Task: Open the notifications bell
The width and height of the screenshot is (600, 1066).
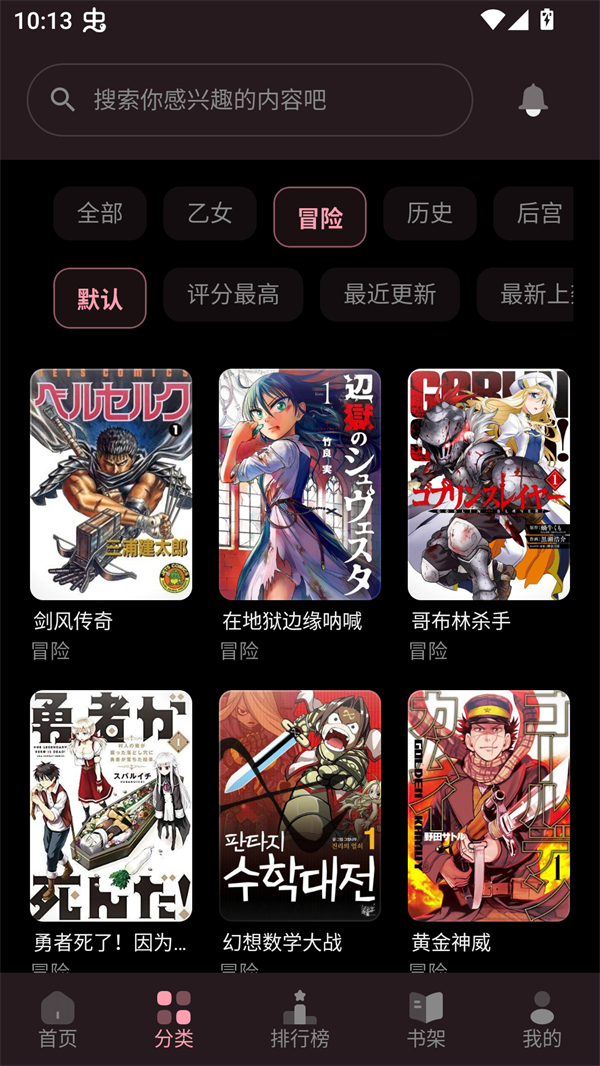Action: [x=533, y=99]
